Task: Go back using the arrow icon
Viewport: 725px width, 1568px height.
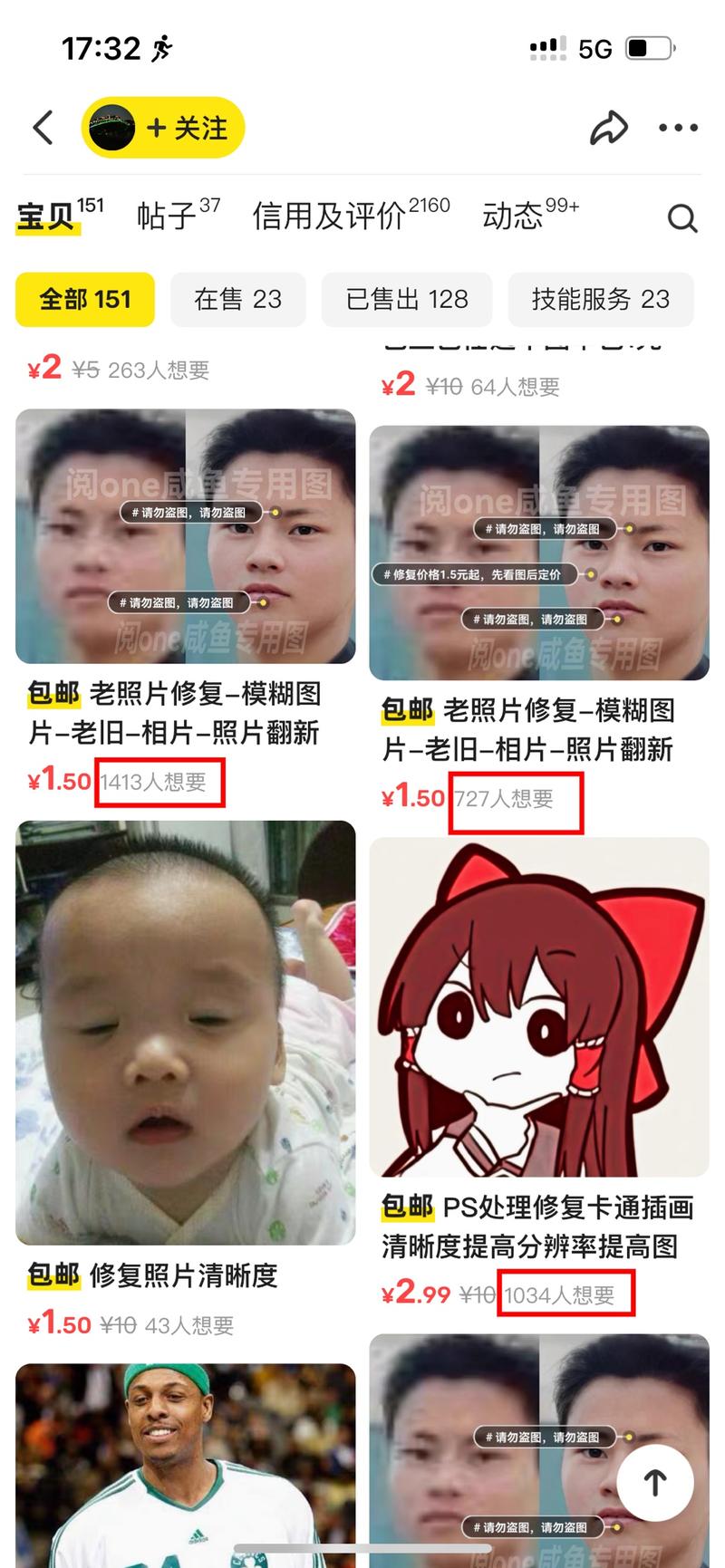Action: coord(43,128)
